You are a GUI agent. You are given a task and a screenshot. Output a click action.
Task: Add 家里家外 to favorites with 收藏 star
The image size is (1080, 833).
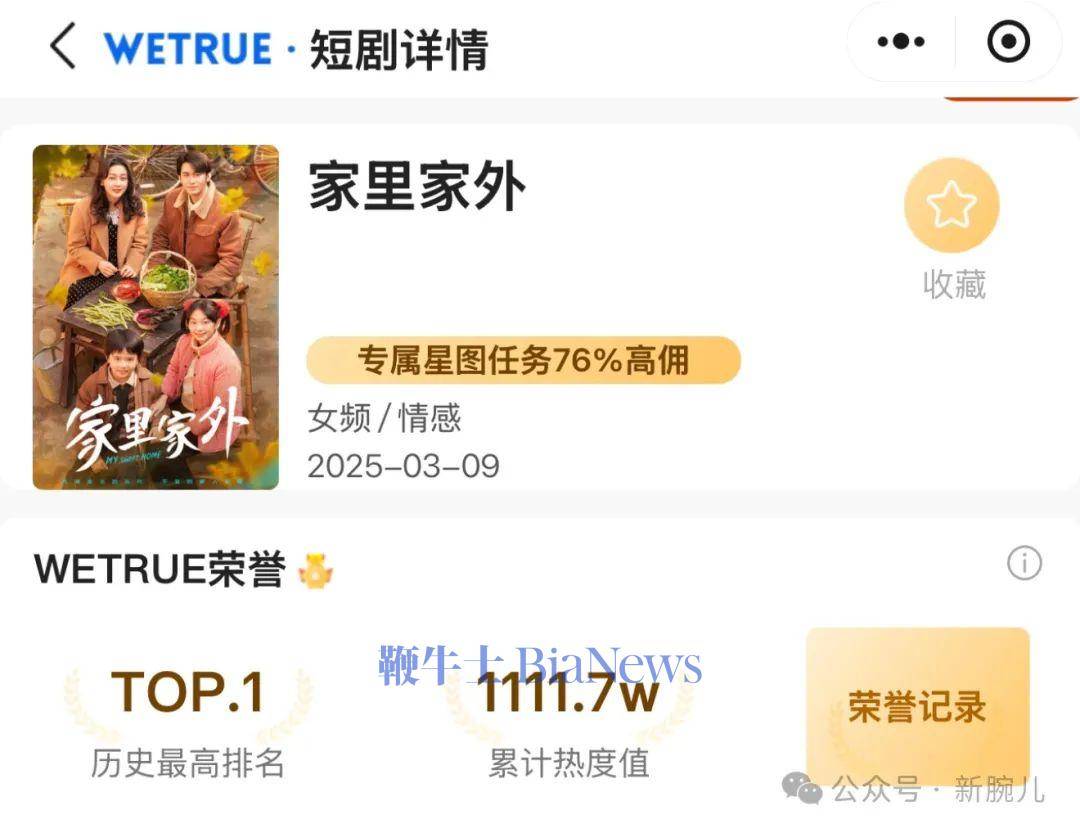click(951, 205)
